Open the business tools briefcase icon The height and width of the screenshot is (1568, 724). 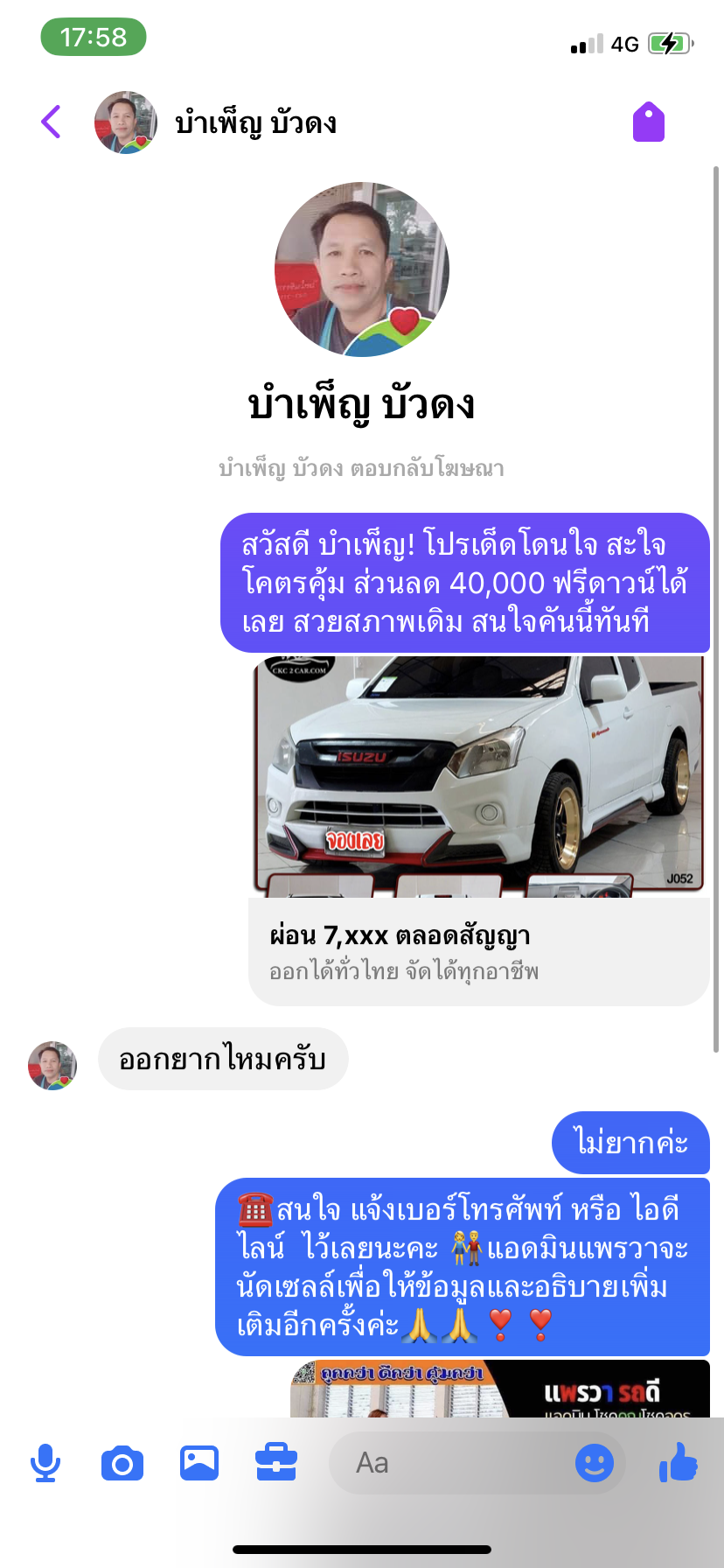click(x=276, y=1463)
